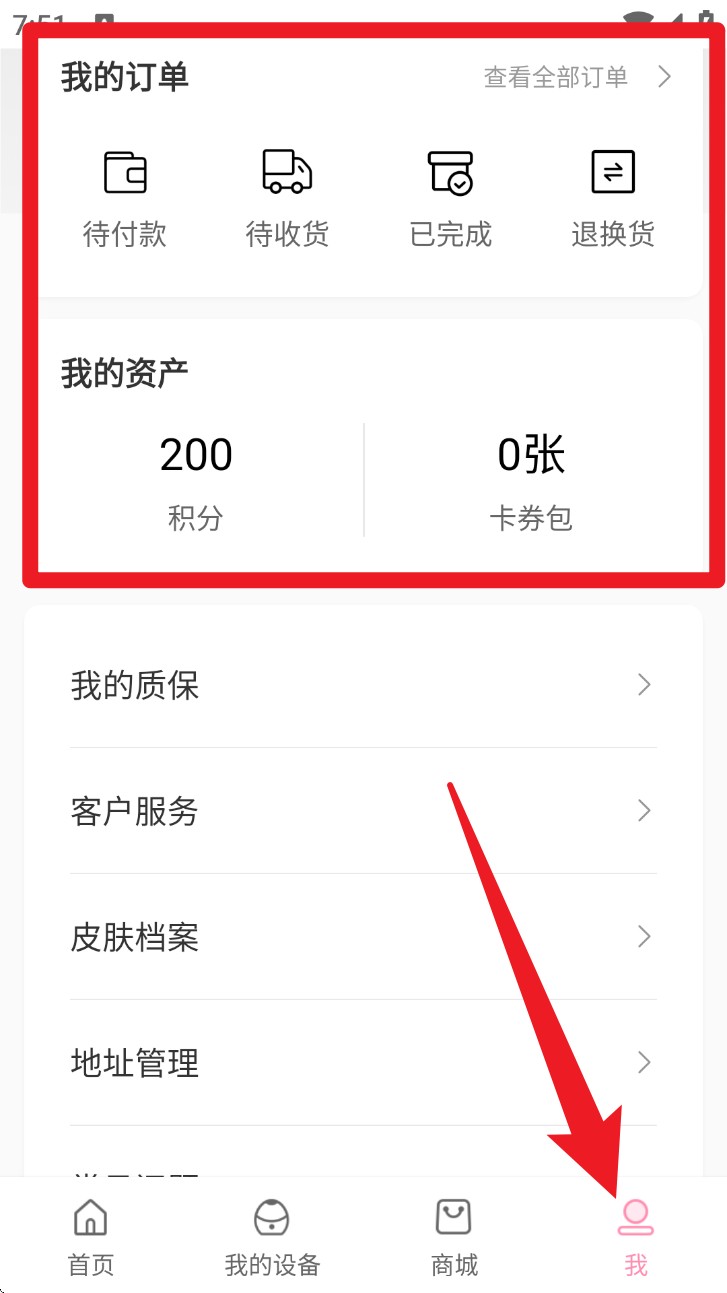Open 地址管理 address management
727x1293 pixels.
click(362, 1062)
